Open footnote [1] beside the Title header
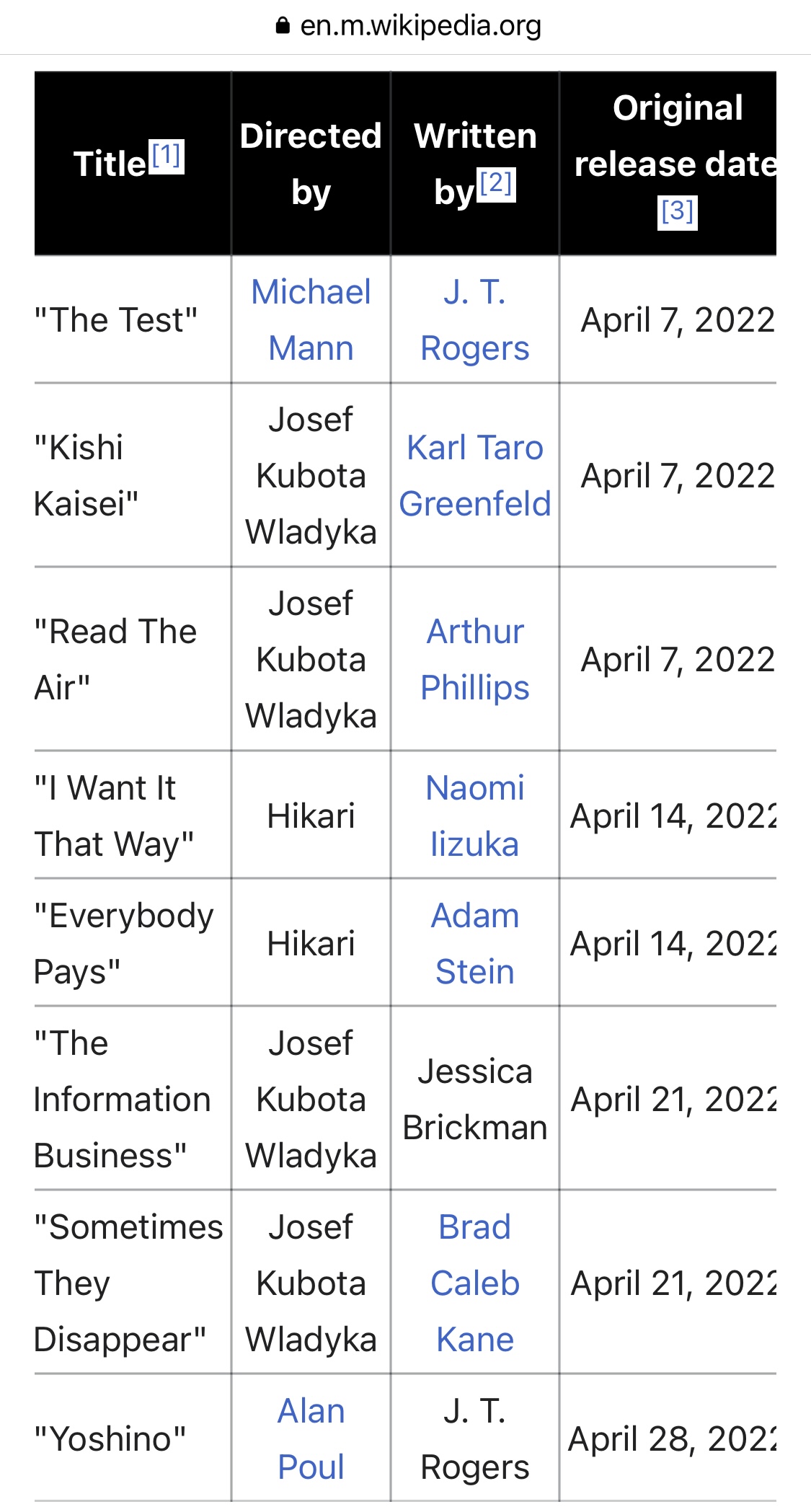The width and height of the screenshot is (811, 1512). (167, 156)
